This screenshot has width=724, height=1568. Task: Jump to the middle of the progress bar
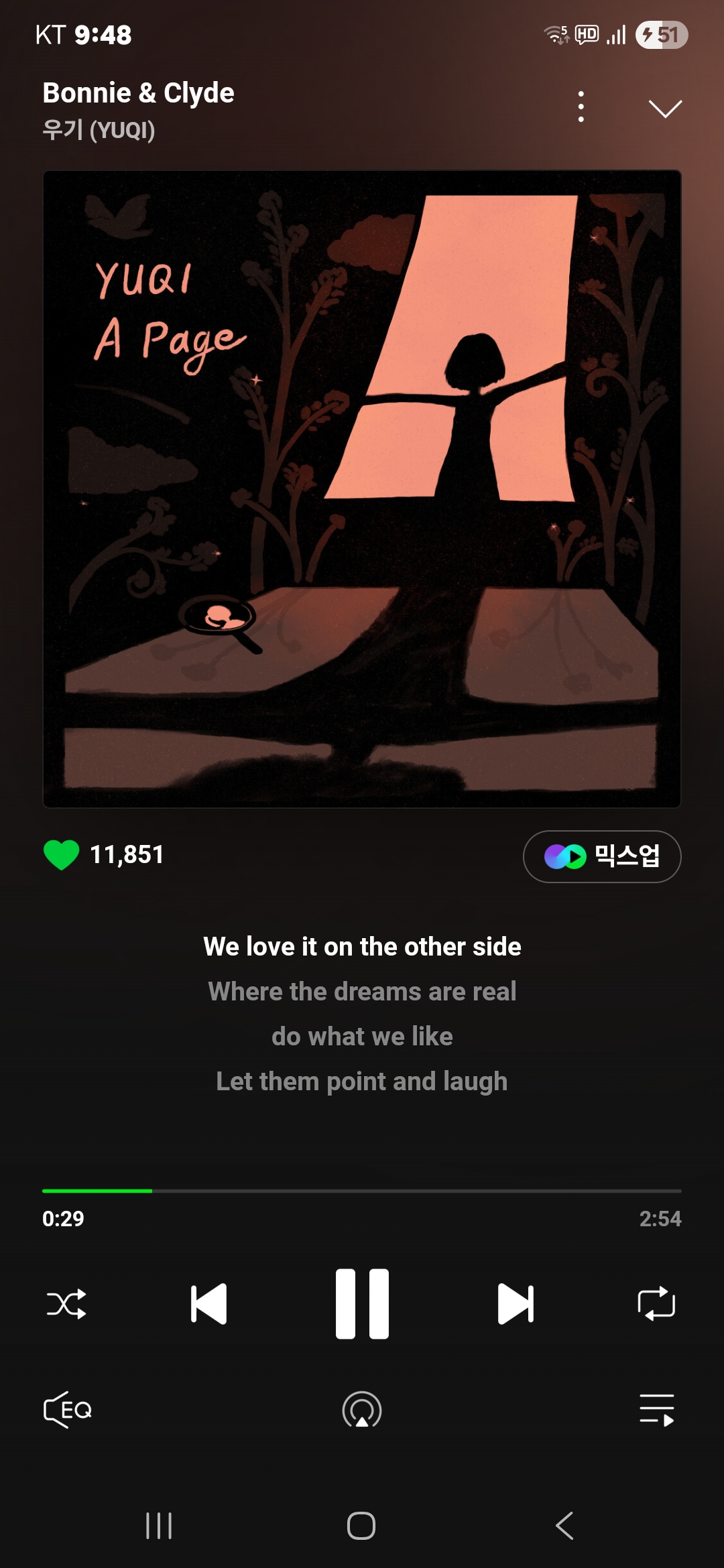click(362, 1191)
